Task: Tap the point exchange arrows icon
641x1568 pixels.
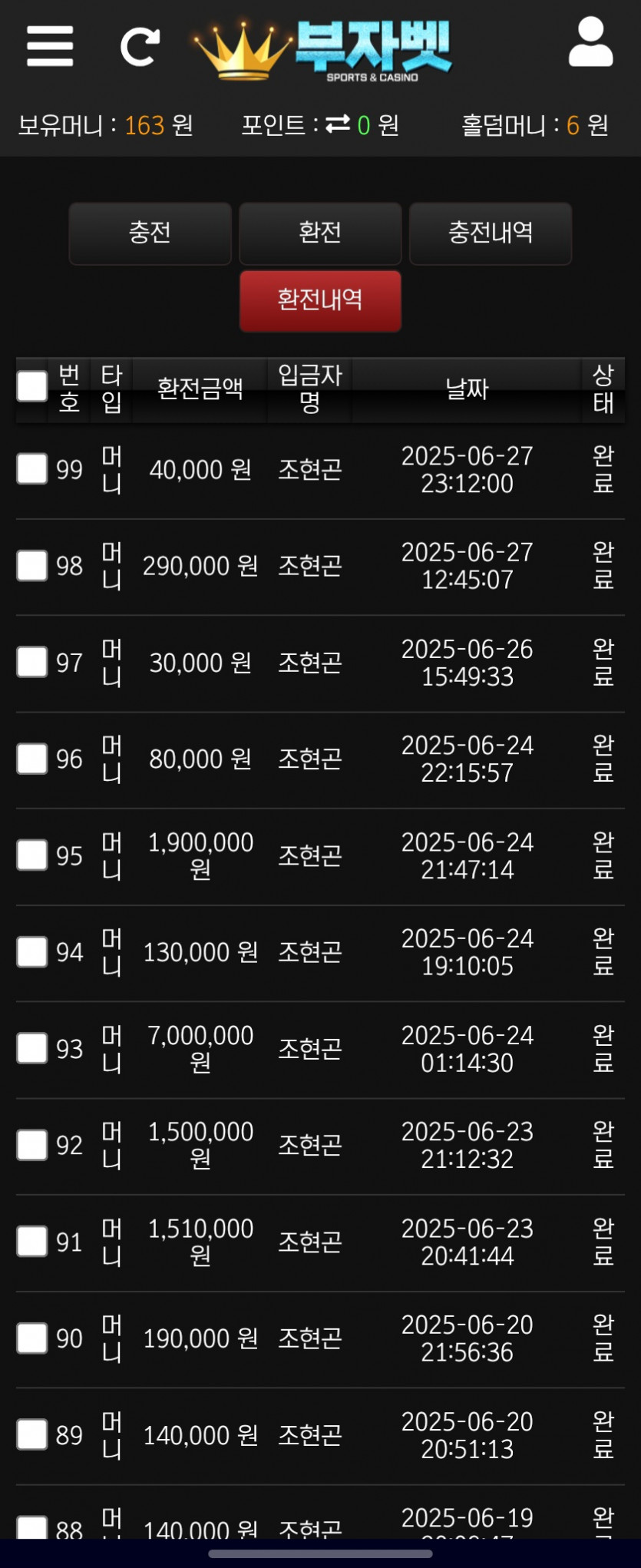Action: click(x=338, y=124)
